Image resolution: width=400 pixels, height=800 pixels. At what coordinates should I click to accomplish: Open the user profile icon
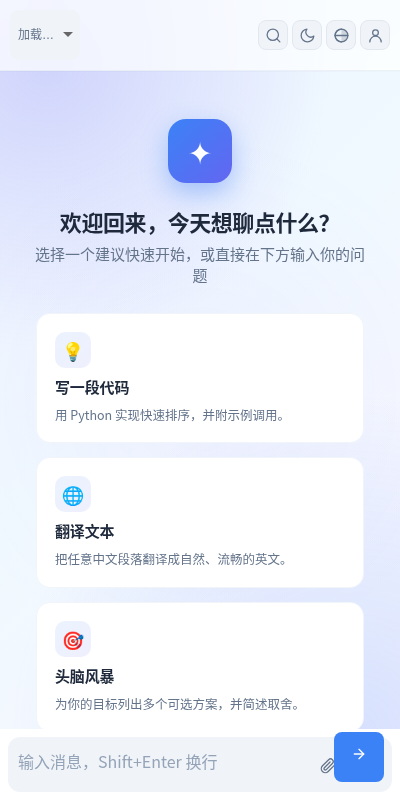(x=375, y=35)
